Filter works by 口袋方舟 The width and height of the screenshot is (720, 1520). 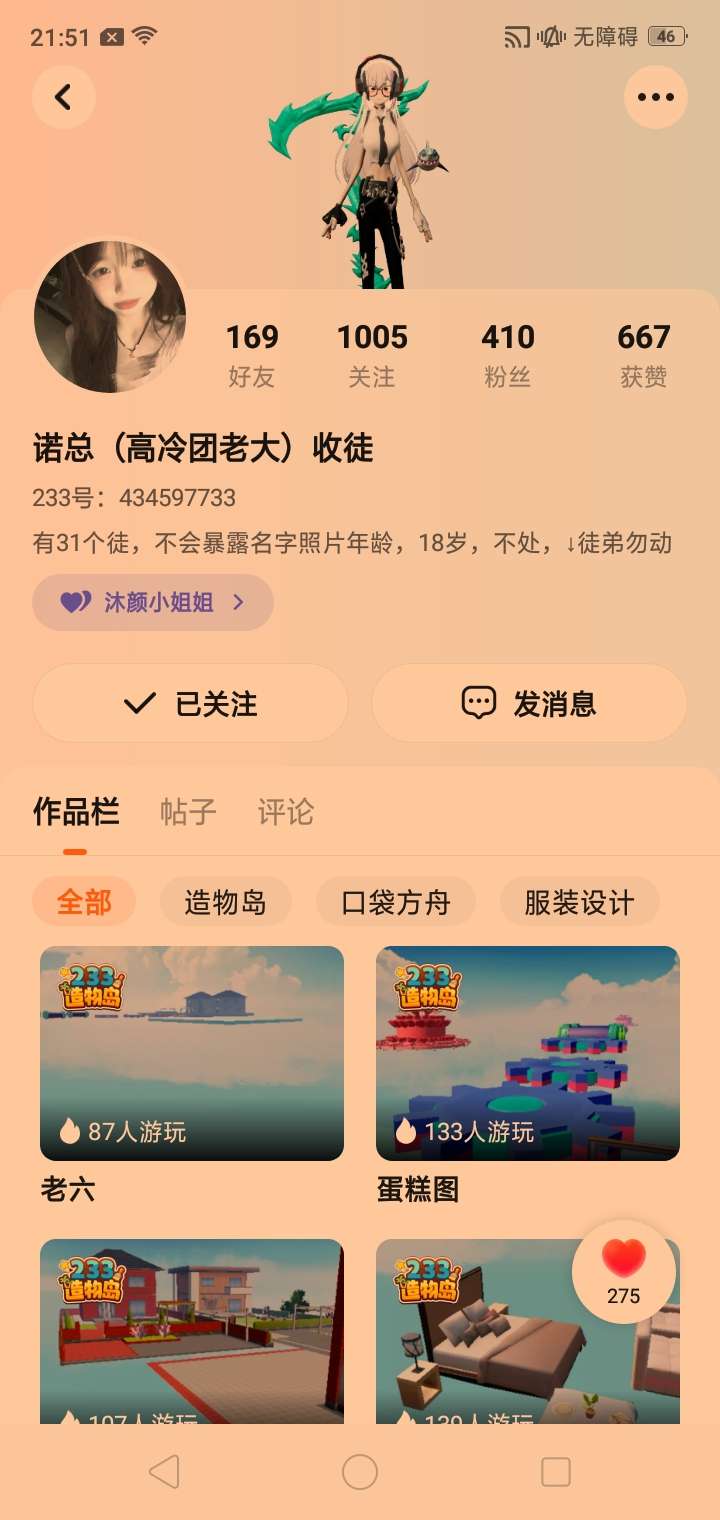[396, 902]
